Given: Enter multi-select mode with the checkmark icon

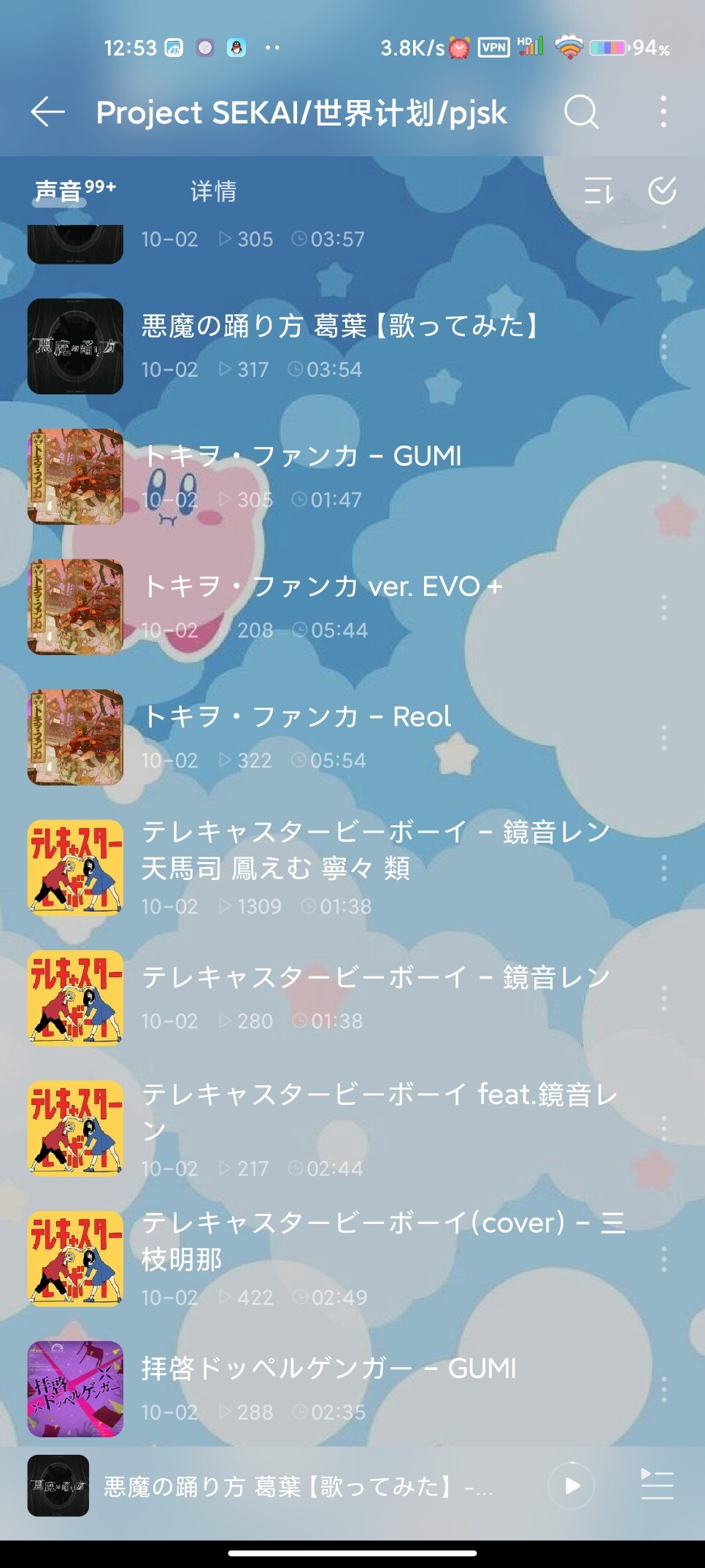Looking at the screenshot, I should 662,191.
